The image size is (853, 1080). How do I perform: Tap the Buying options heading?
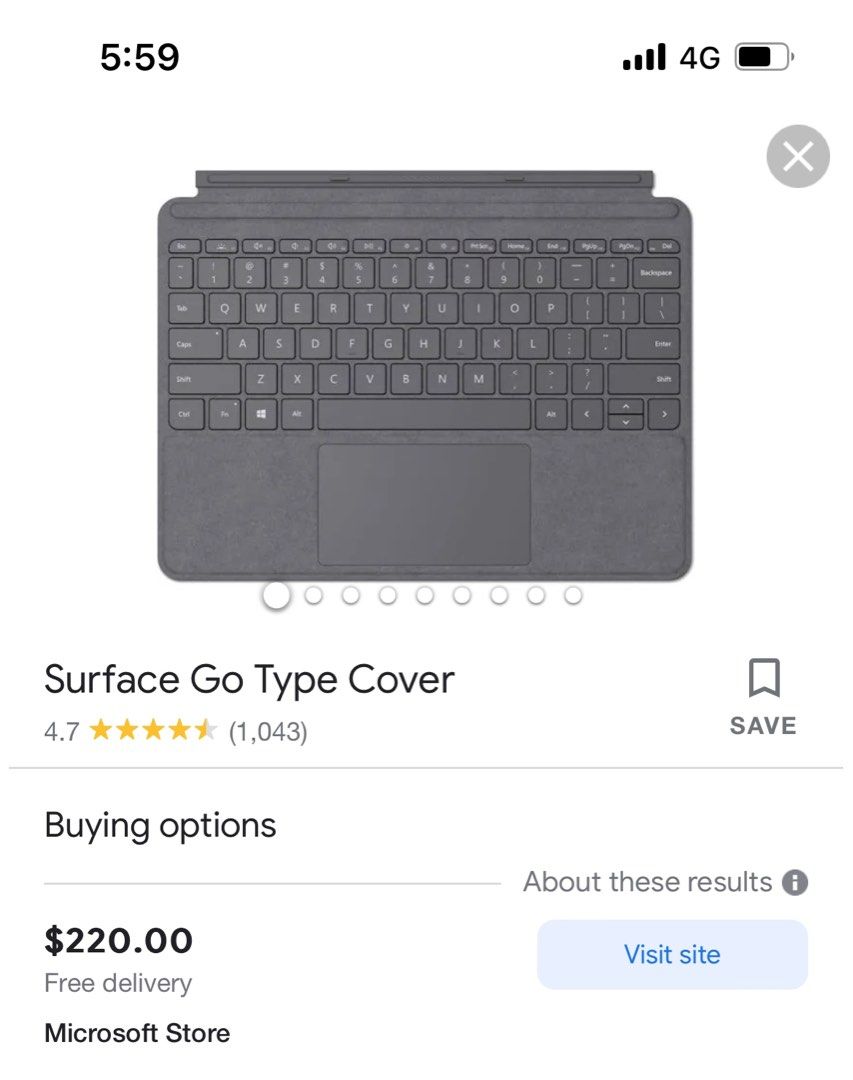point(160,825)
